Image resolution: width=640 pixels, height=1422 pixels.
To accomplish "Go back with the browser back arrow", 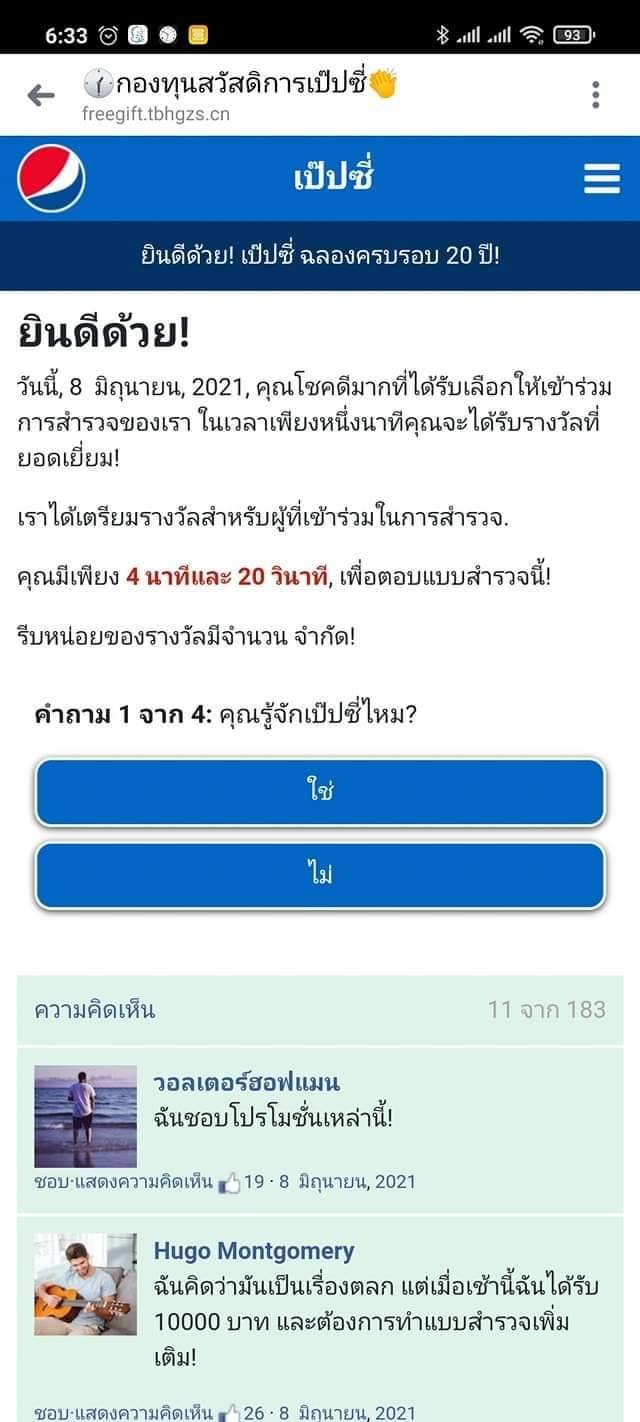I will (41, 95).
